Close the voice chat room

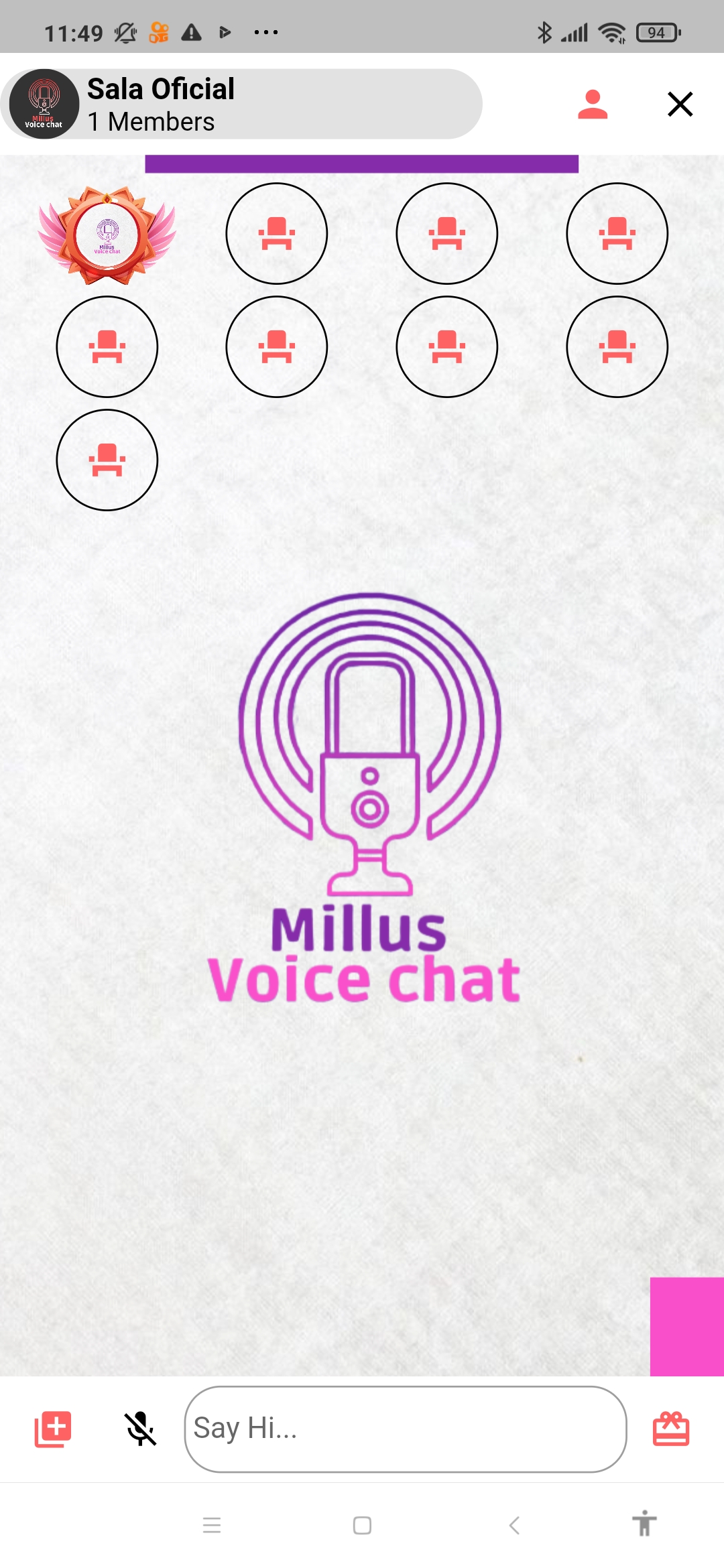680,105
